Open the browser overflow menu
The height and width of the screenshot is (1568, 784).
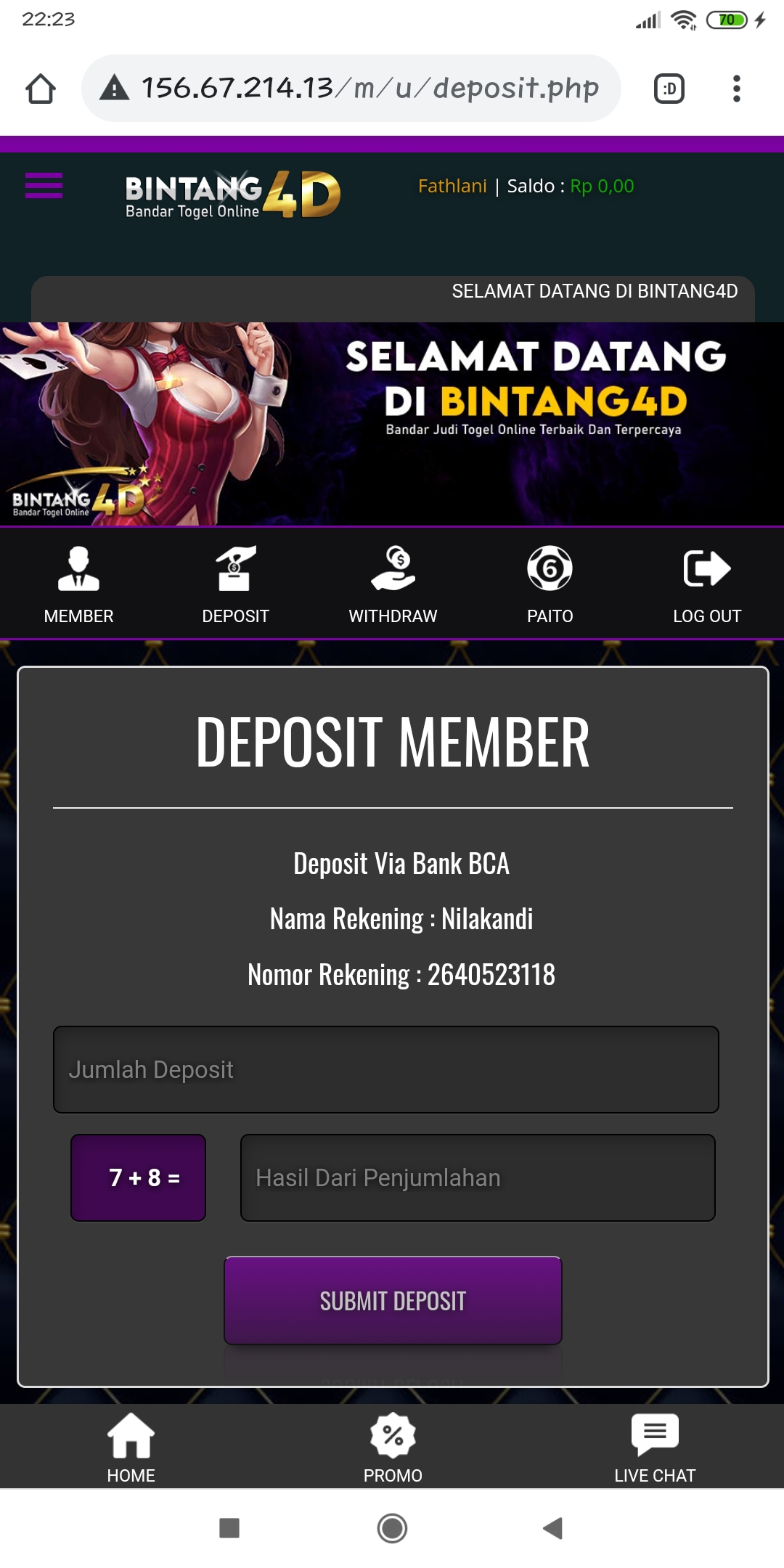pos(736,89)
